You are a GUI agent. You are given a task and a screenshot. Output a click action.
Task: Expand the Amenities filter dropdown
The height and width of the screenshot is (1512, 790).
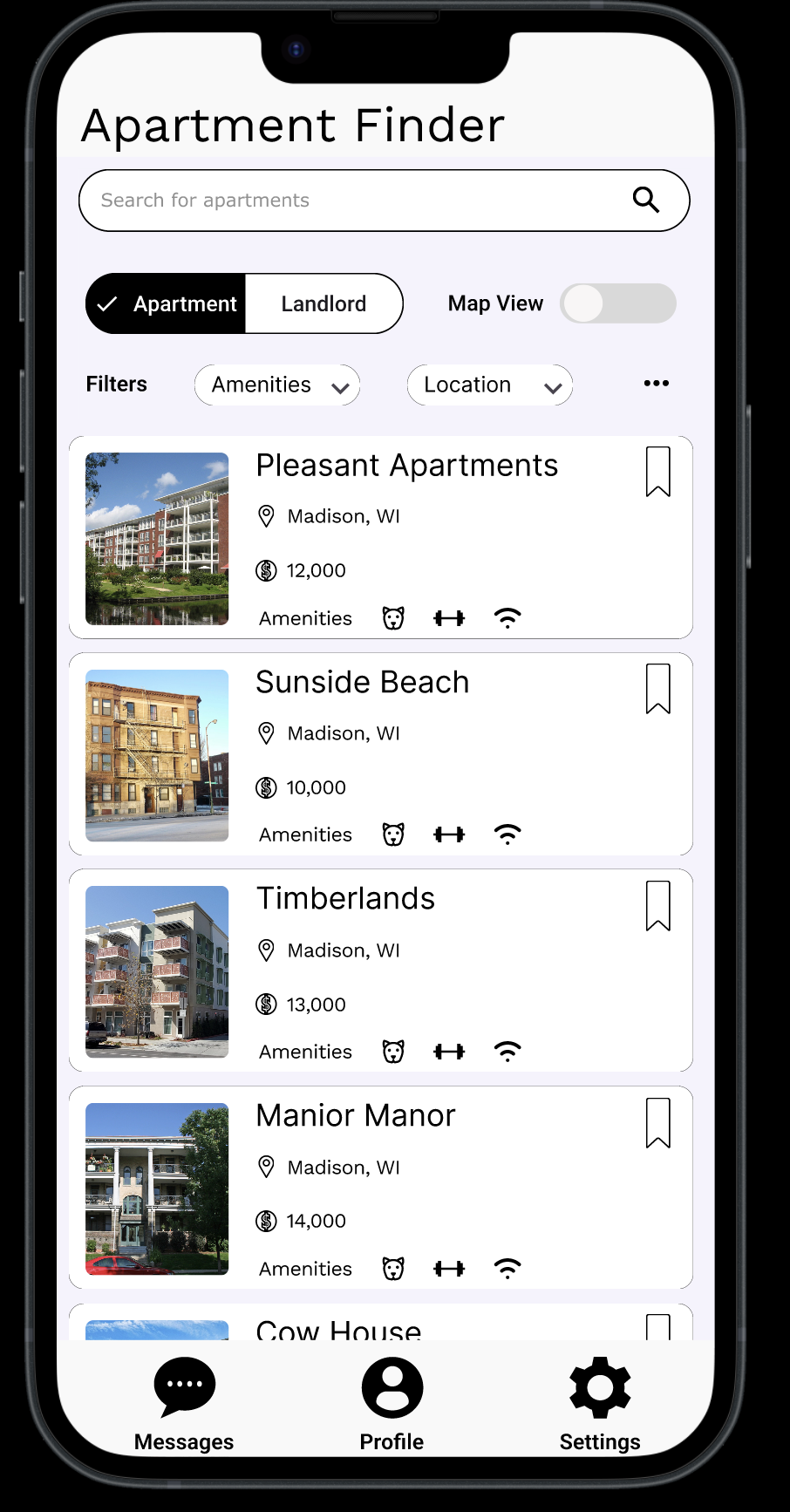coord(277,385)
